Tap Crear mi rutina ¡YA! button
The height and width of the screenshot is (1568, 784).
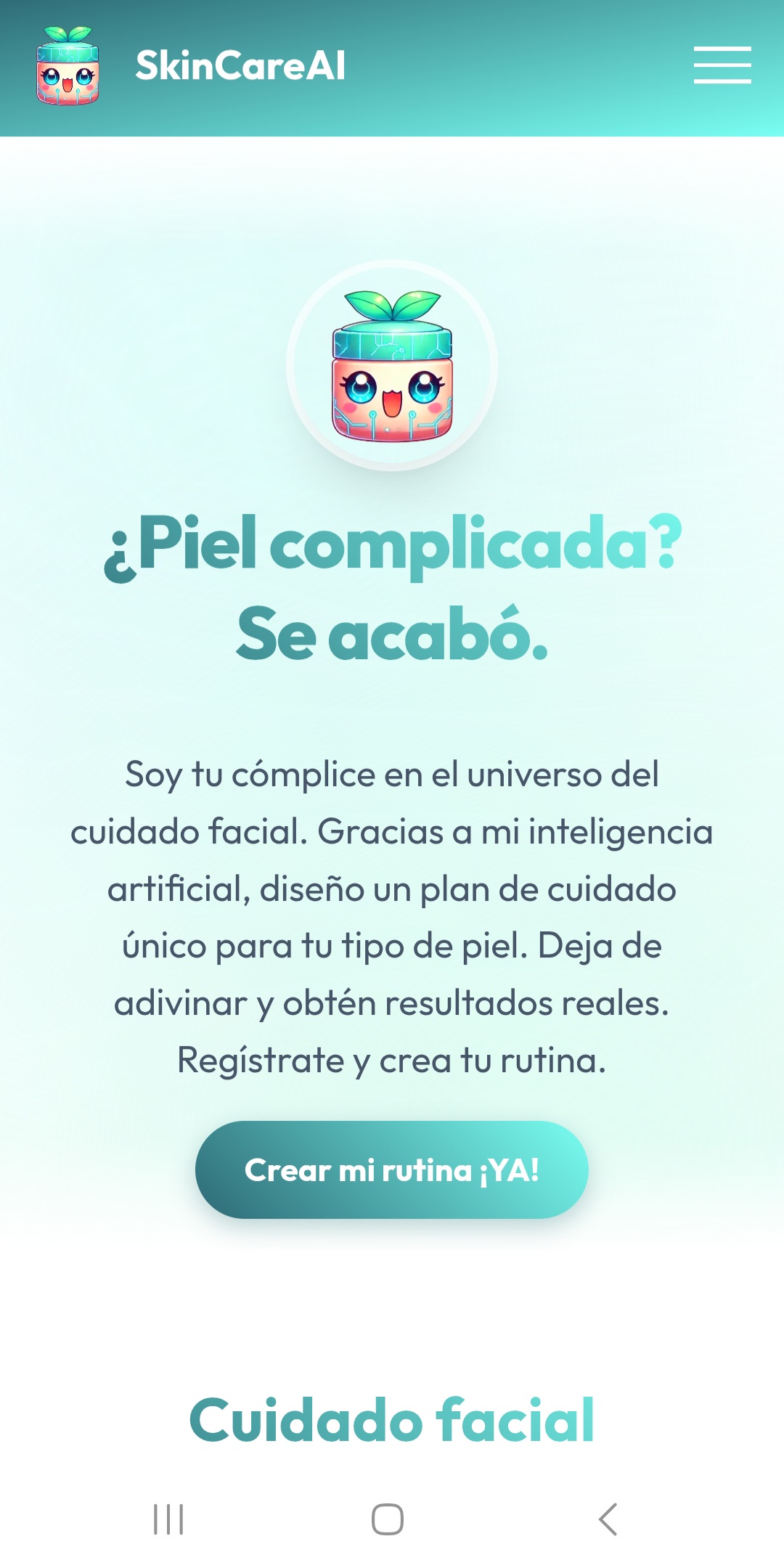click(x=392, y=1169)
